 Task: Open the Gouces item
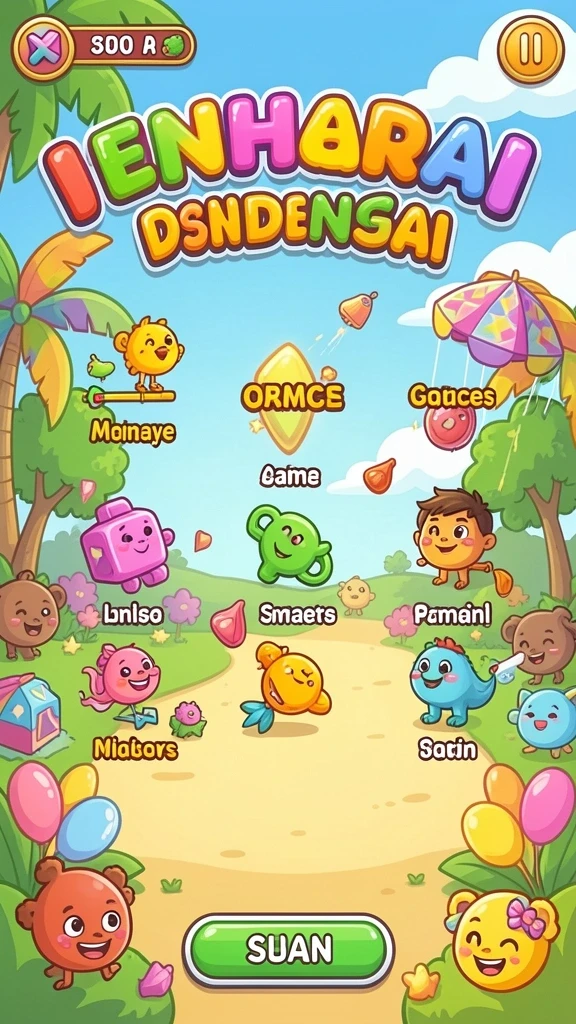[451, 413]
